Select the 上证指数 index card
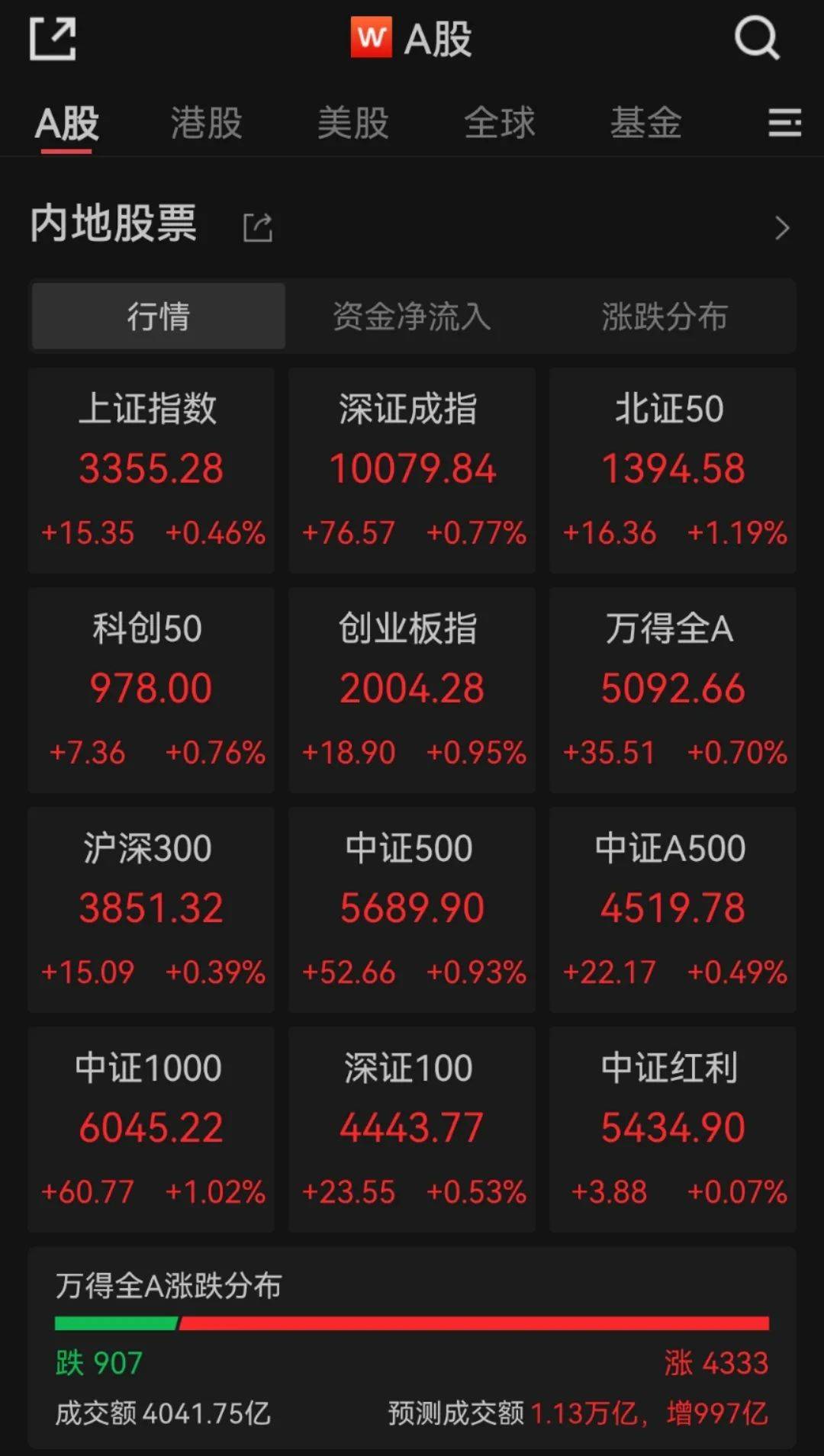The width and height of the screenshot is (824, 1456). [x=150, y=469]
